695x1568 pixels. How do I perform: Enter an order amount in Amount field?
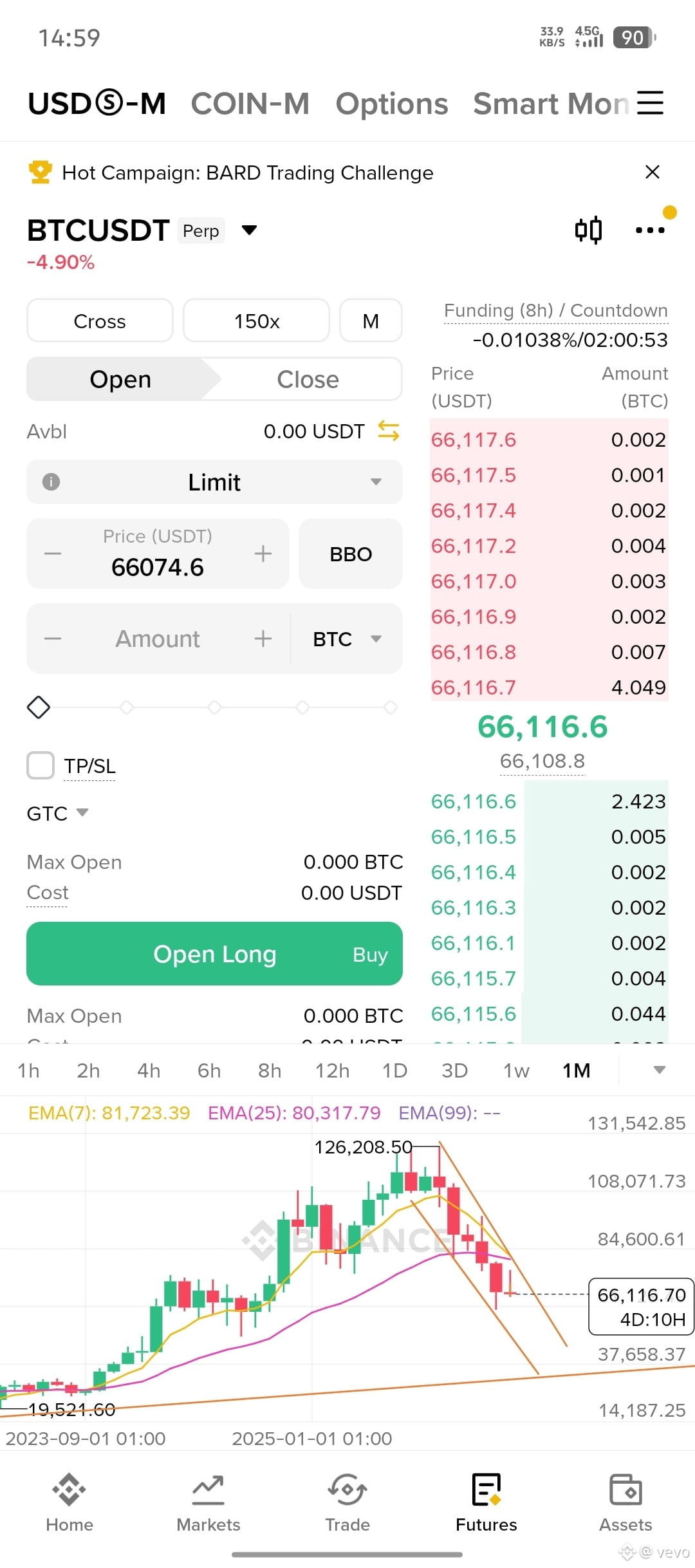[x=158, y=639]
